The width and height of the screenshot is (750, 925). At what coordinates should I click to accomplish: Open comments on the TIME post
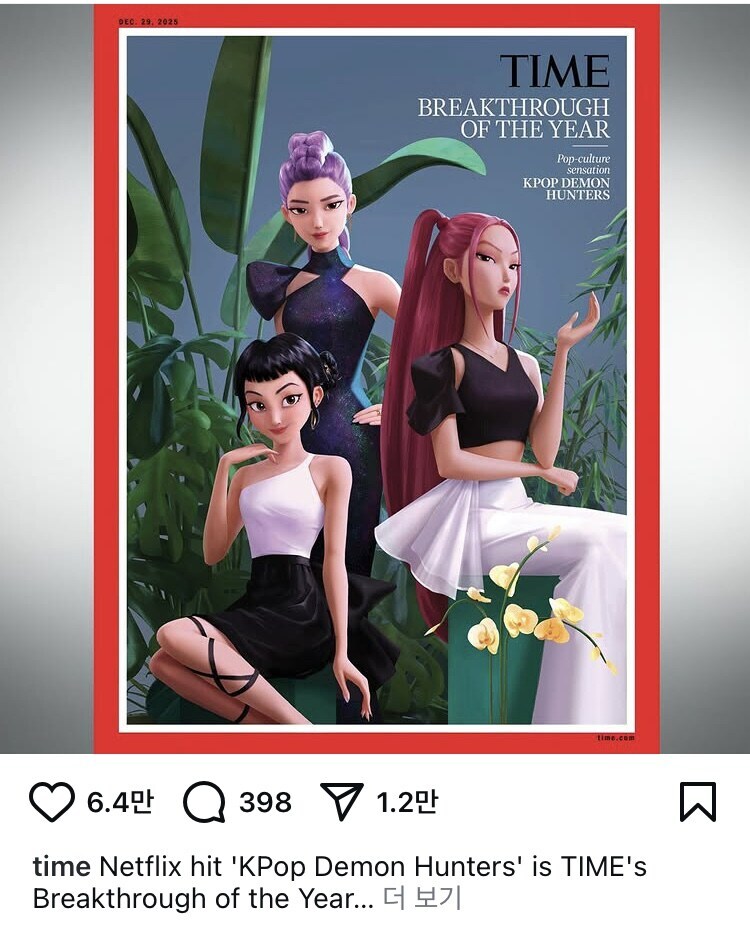tap(204, 802)
